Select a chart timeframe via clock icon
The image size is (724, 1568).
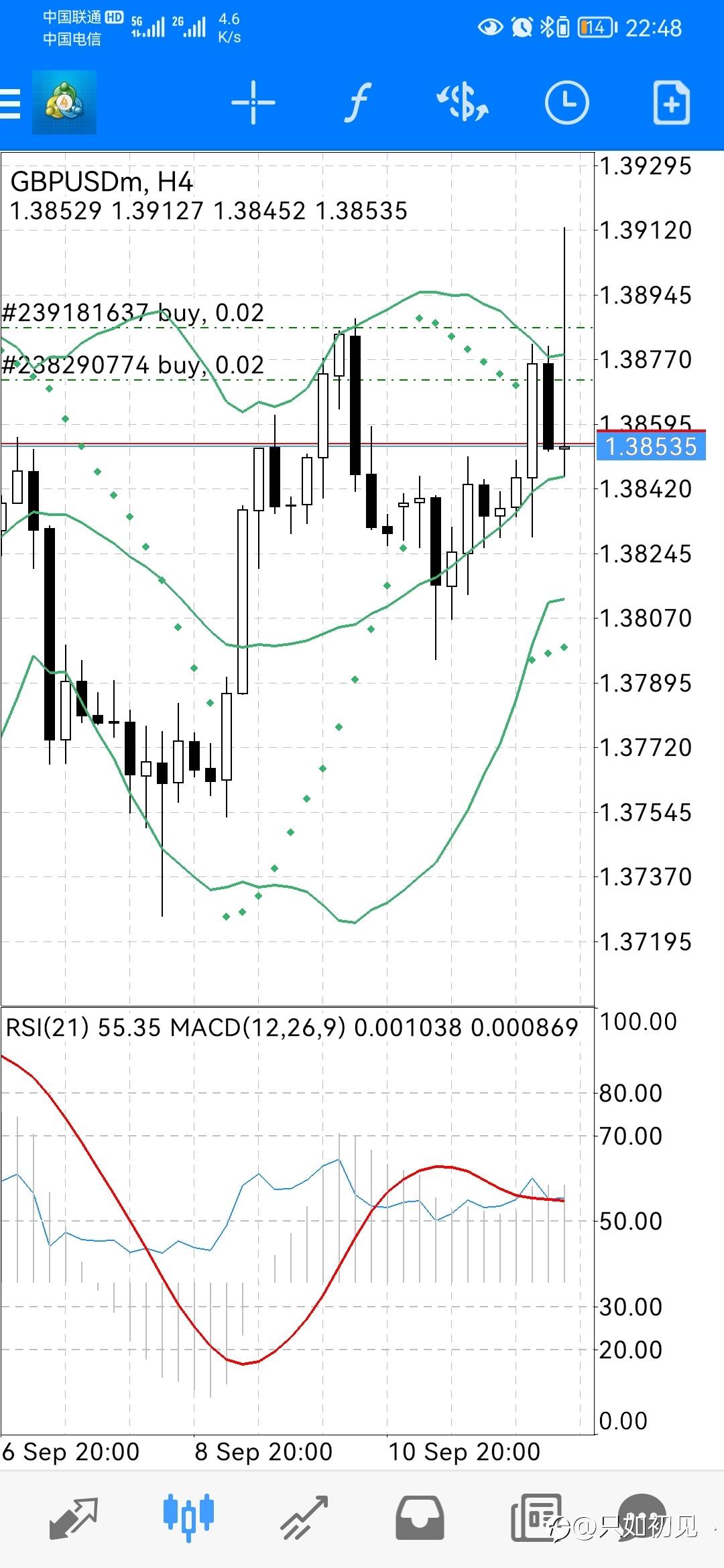[x=566, y=103]
